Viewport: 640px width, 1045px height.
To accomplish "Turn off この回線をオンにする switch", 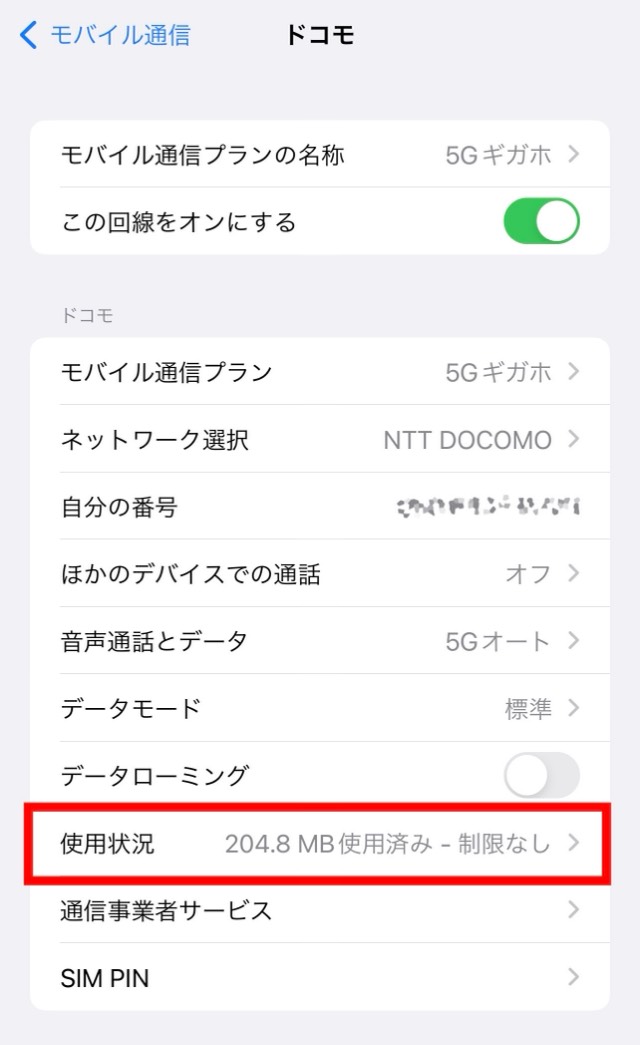I will click(541, 221).
